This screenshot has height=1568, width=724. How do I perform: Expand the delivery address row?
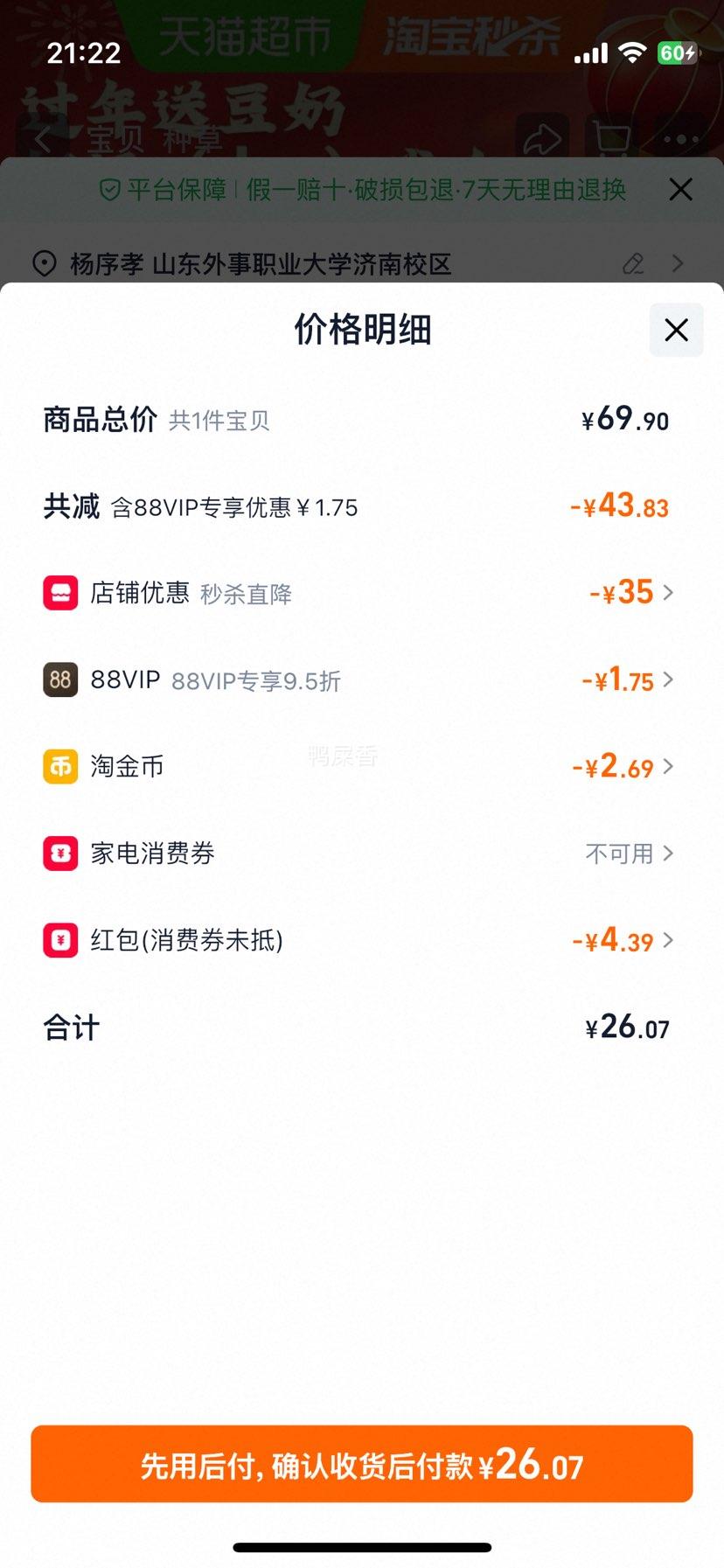pyautogui.click(x=678, y=264)
